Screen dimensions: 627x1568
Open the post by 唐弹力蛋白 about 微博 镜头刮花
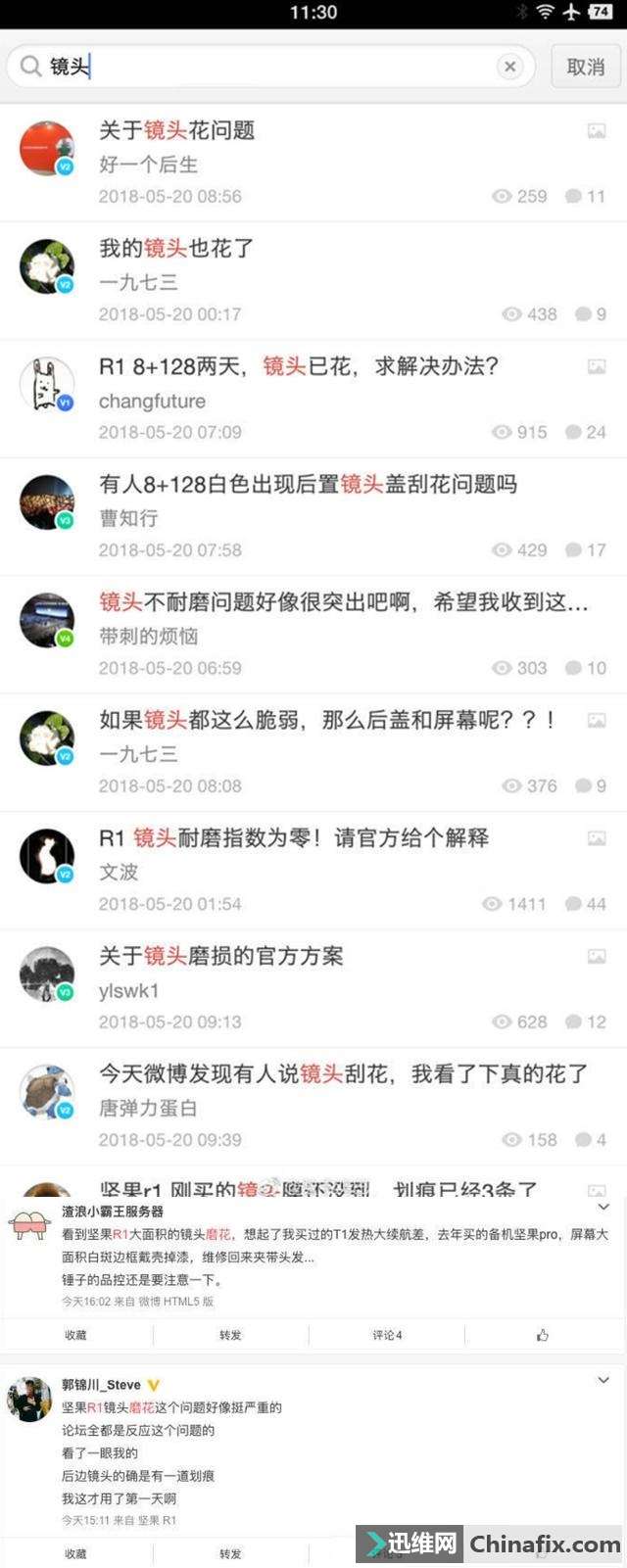pyautogui.click(x=343, y=1074)
